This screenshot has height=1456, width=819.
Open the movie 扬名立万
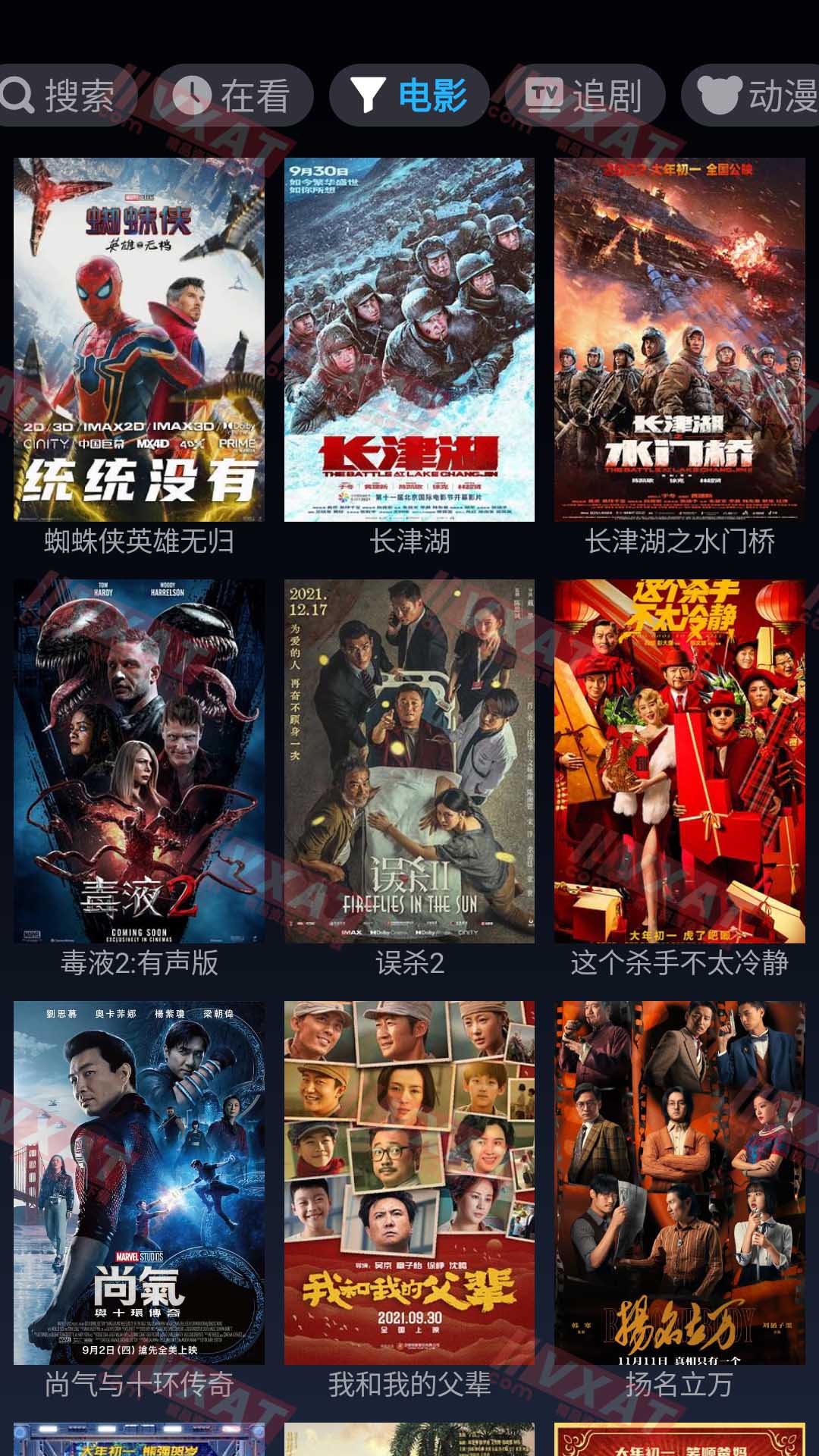tap(679, 1183)
